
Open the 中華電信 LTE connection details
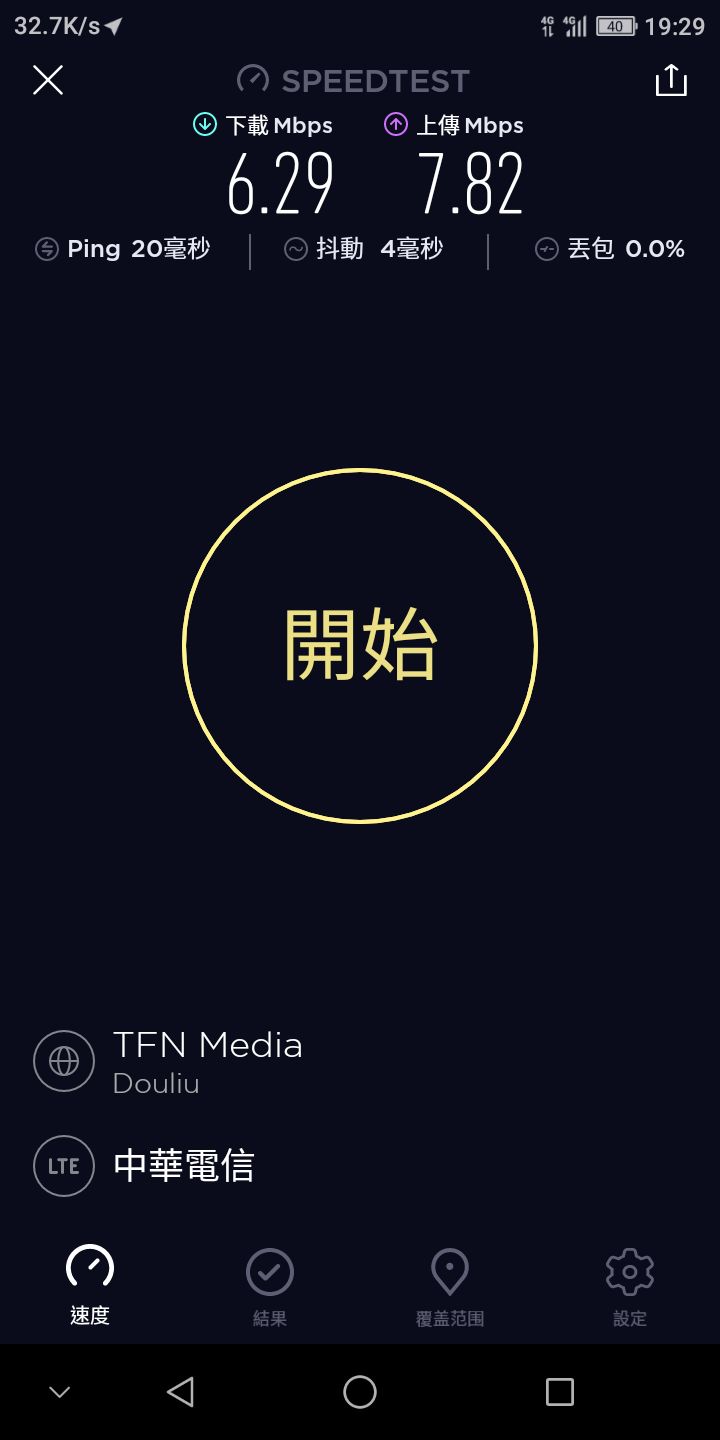pyautogui.click(x=184, y=1166)
